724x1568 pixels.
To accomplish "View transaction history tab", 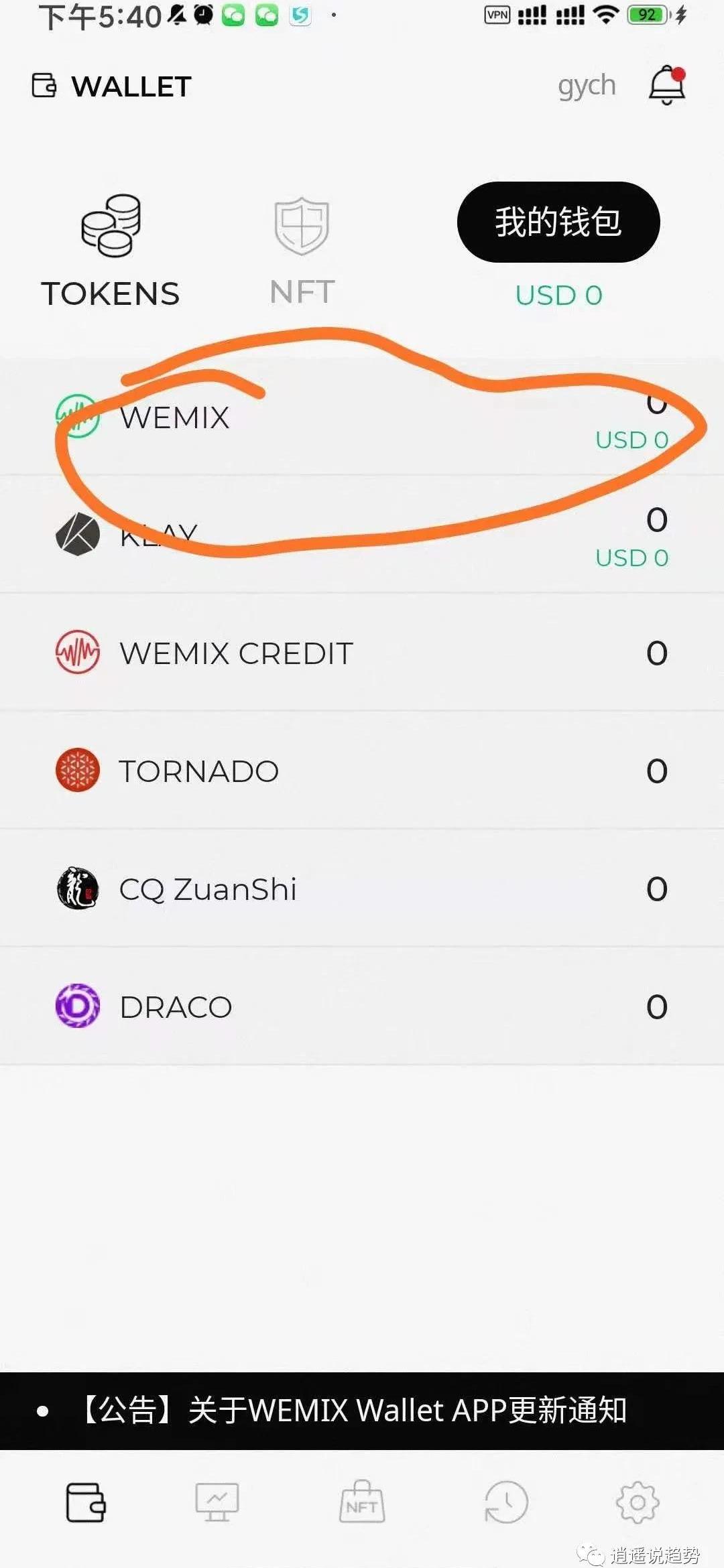I will (x=506, y=1502).
